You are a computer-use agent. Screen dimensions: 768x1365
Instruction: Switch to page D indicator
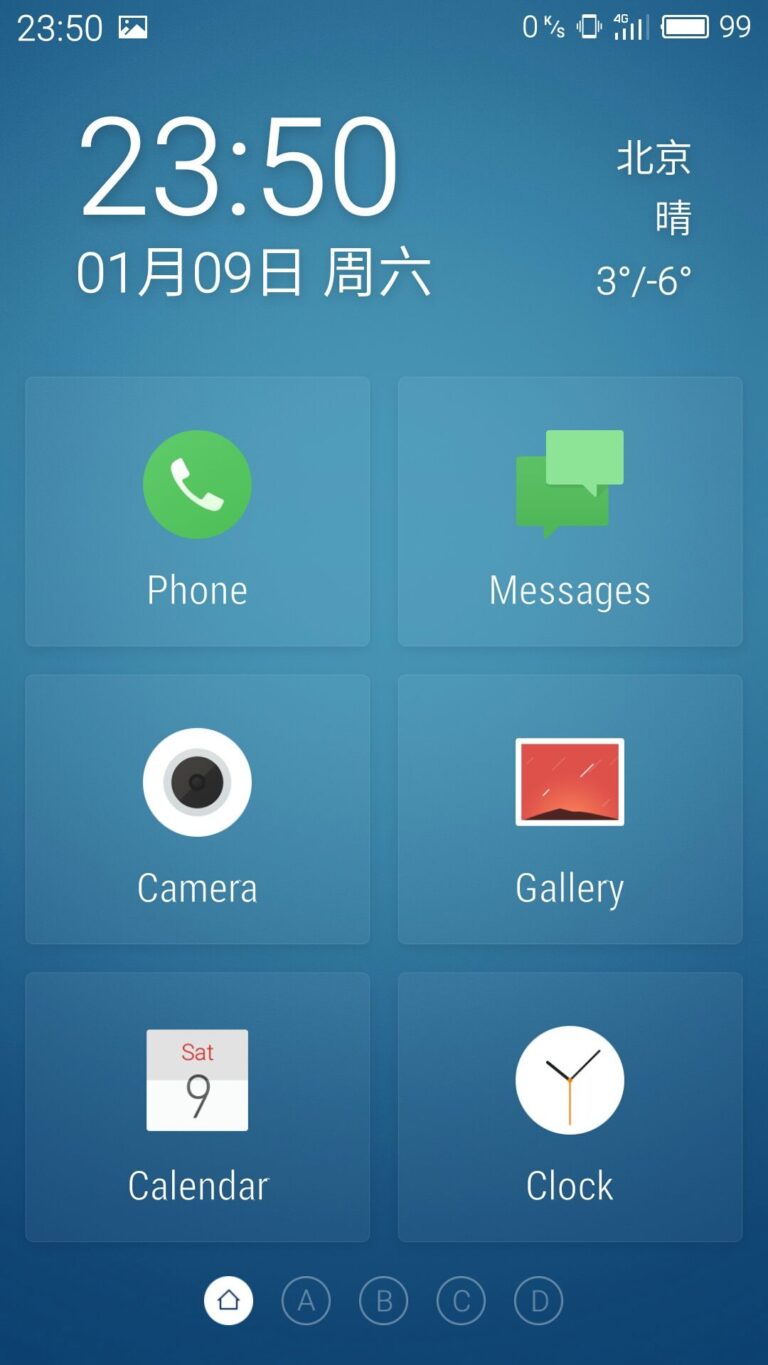coord(539,1301)
